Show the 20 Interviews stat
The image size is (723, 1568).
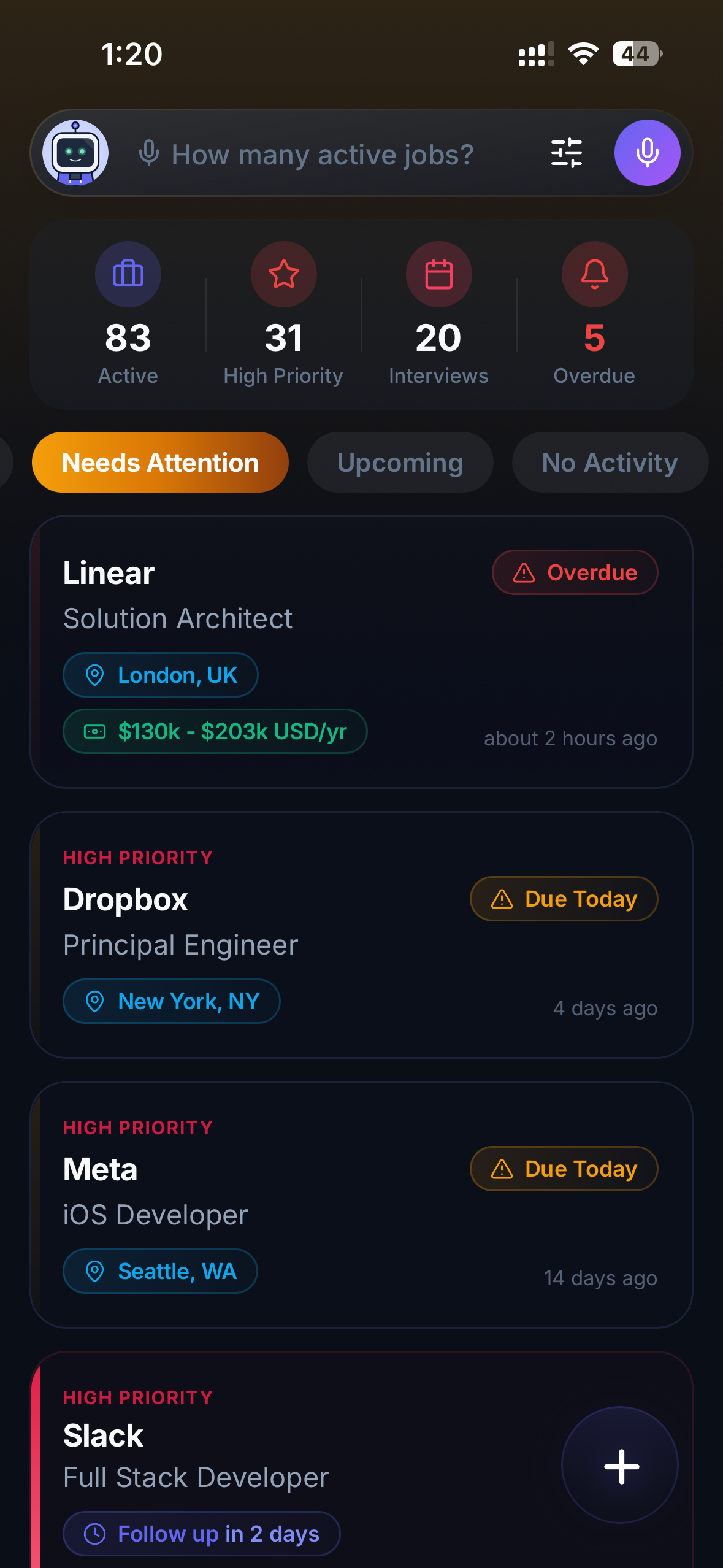[438, 314]
